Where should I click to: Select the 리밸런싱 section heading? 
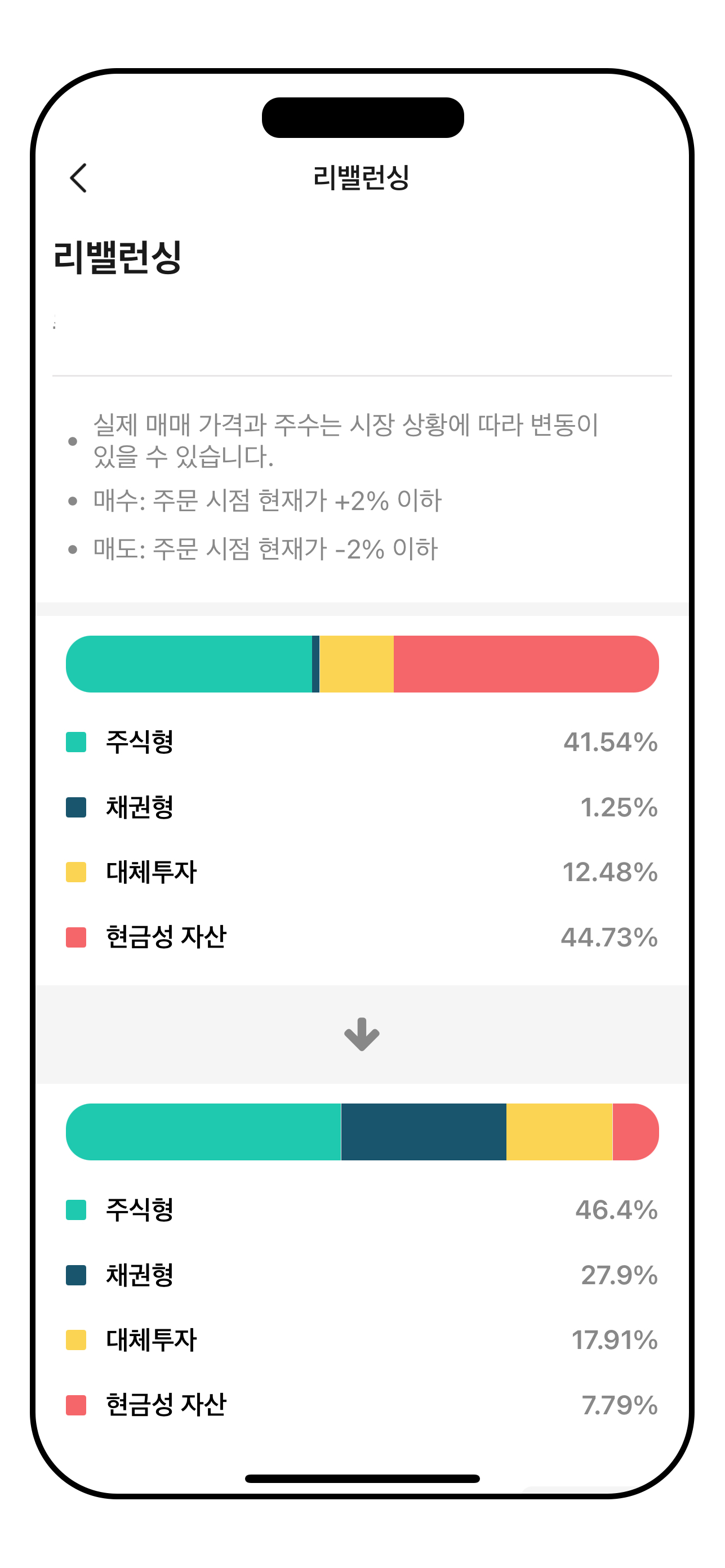point(119,256)
